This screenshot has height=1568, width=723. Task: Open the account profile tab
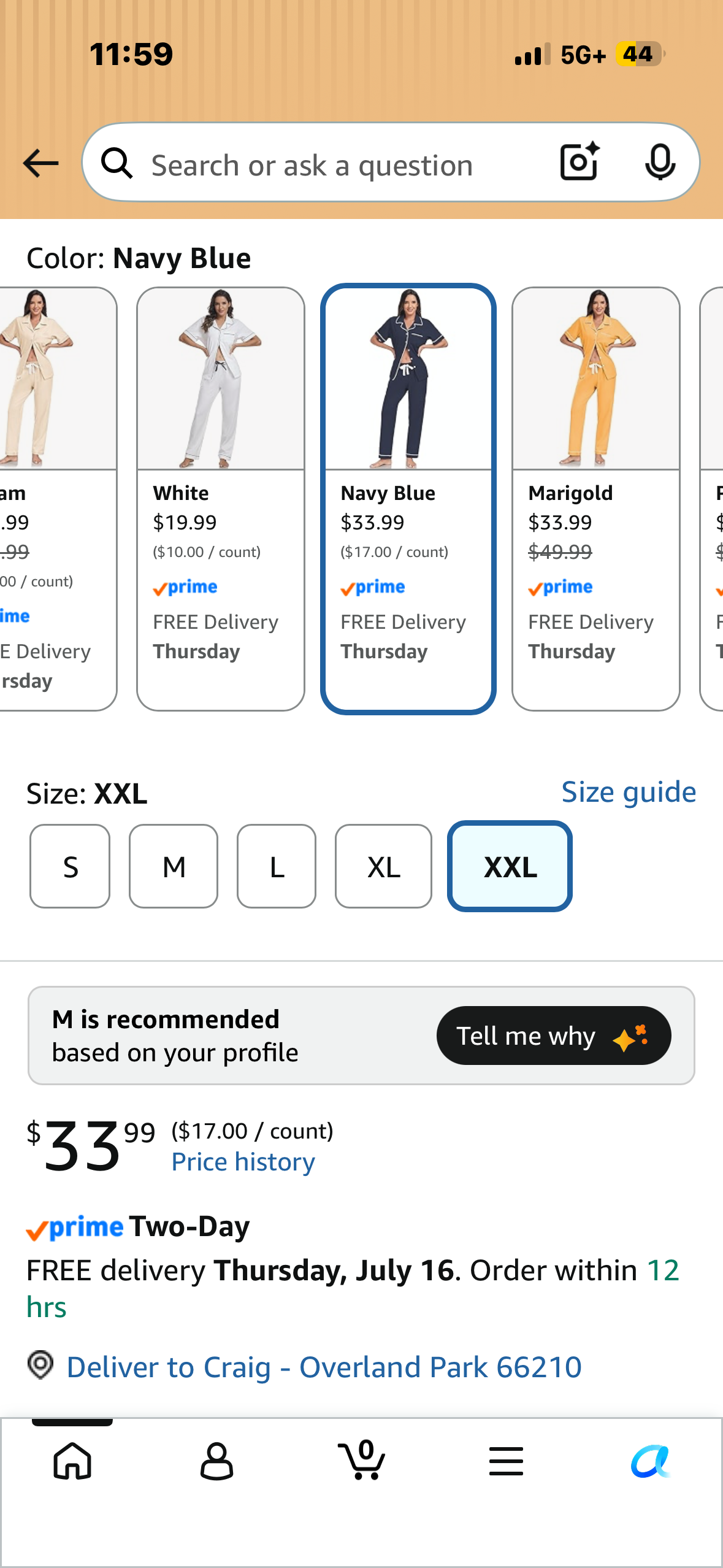click(x=217, y=1461)
